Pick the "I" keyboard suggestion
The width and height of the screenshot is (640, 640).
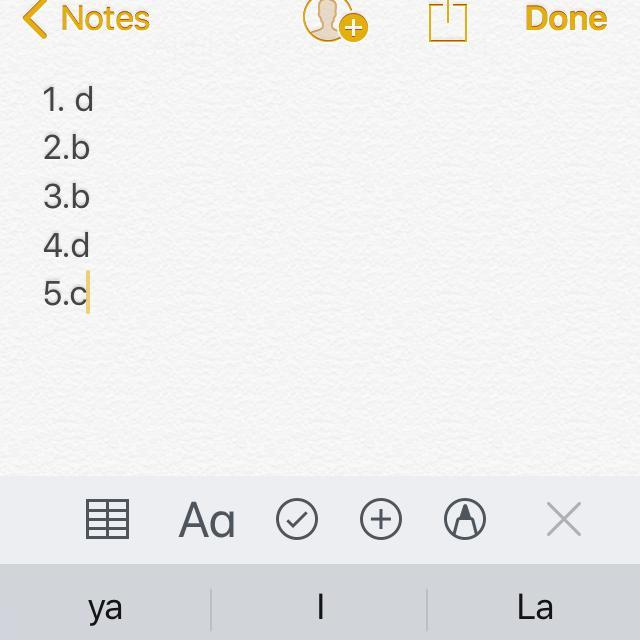click(x=320, y=607)
